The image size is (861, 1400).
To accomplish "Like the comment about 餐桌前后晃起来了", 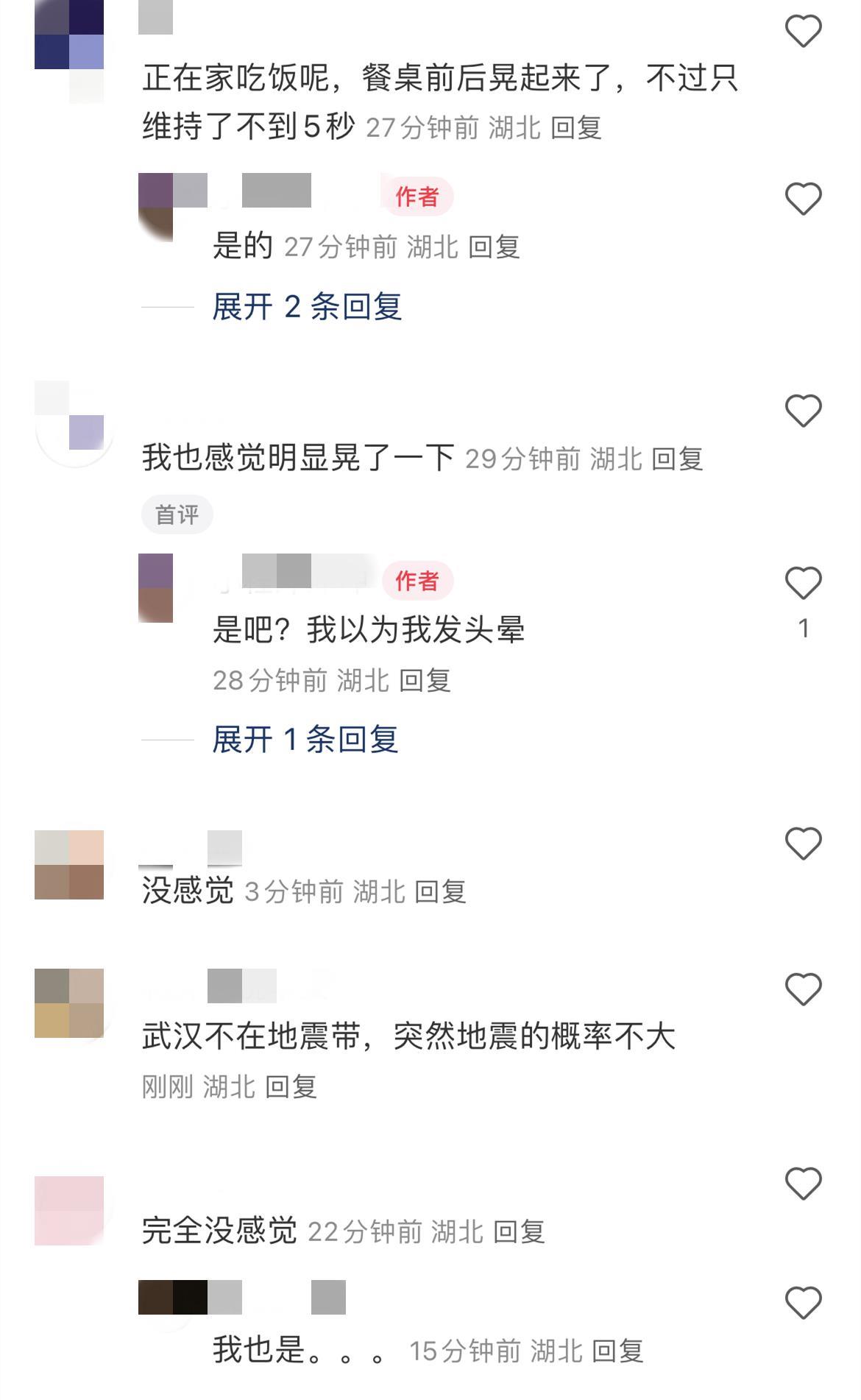I will tap(803, 32).
